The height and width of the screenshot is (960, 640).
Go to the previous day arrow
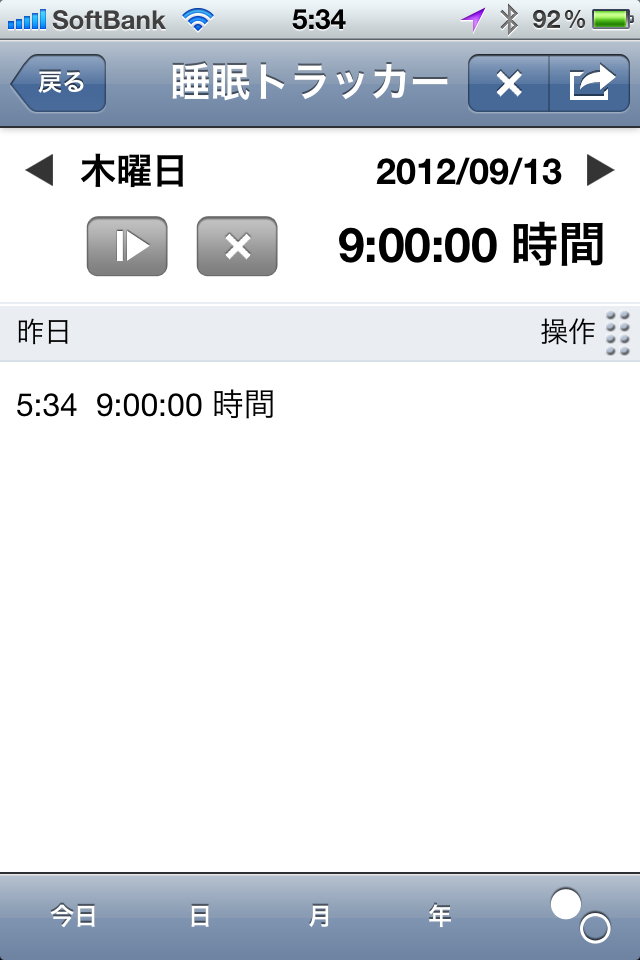pyautogui.click(x=38, y=172)
